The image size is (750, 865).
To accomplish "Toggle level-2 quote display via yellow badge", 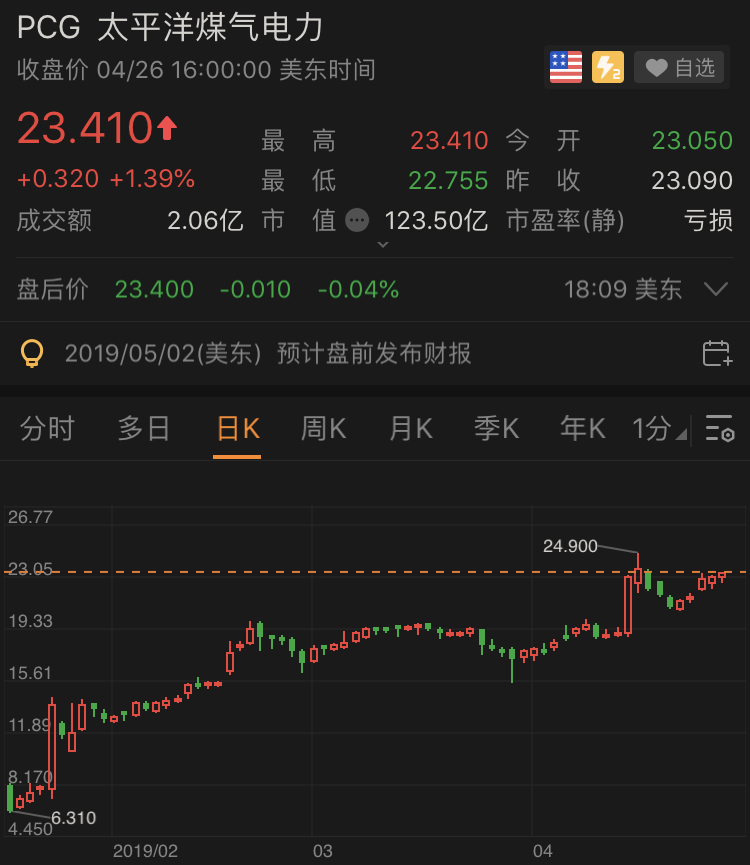I will click(x=607, y=68).
